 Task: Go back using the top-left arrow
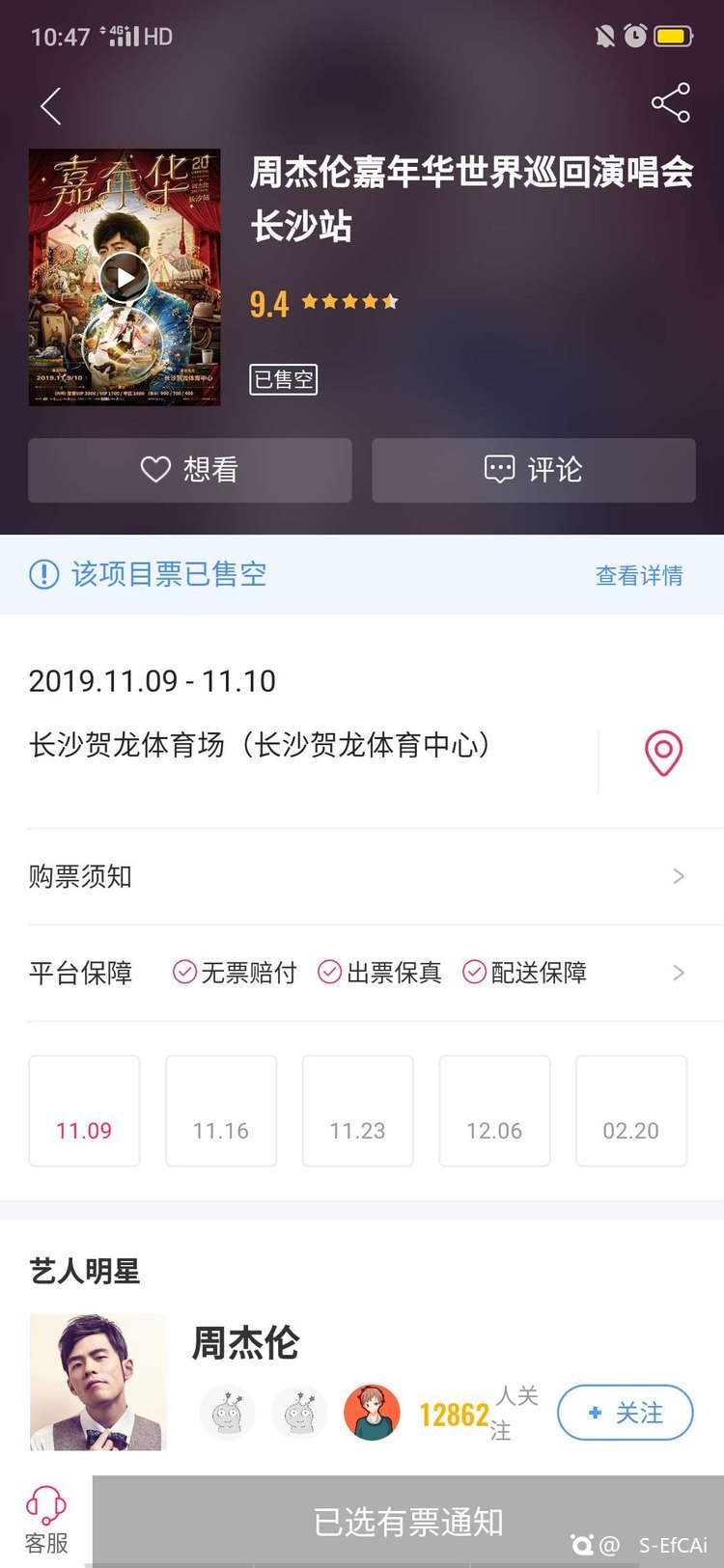[51, 106]
